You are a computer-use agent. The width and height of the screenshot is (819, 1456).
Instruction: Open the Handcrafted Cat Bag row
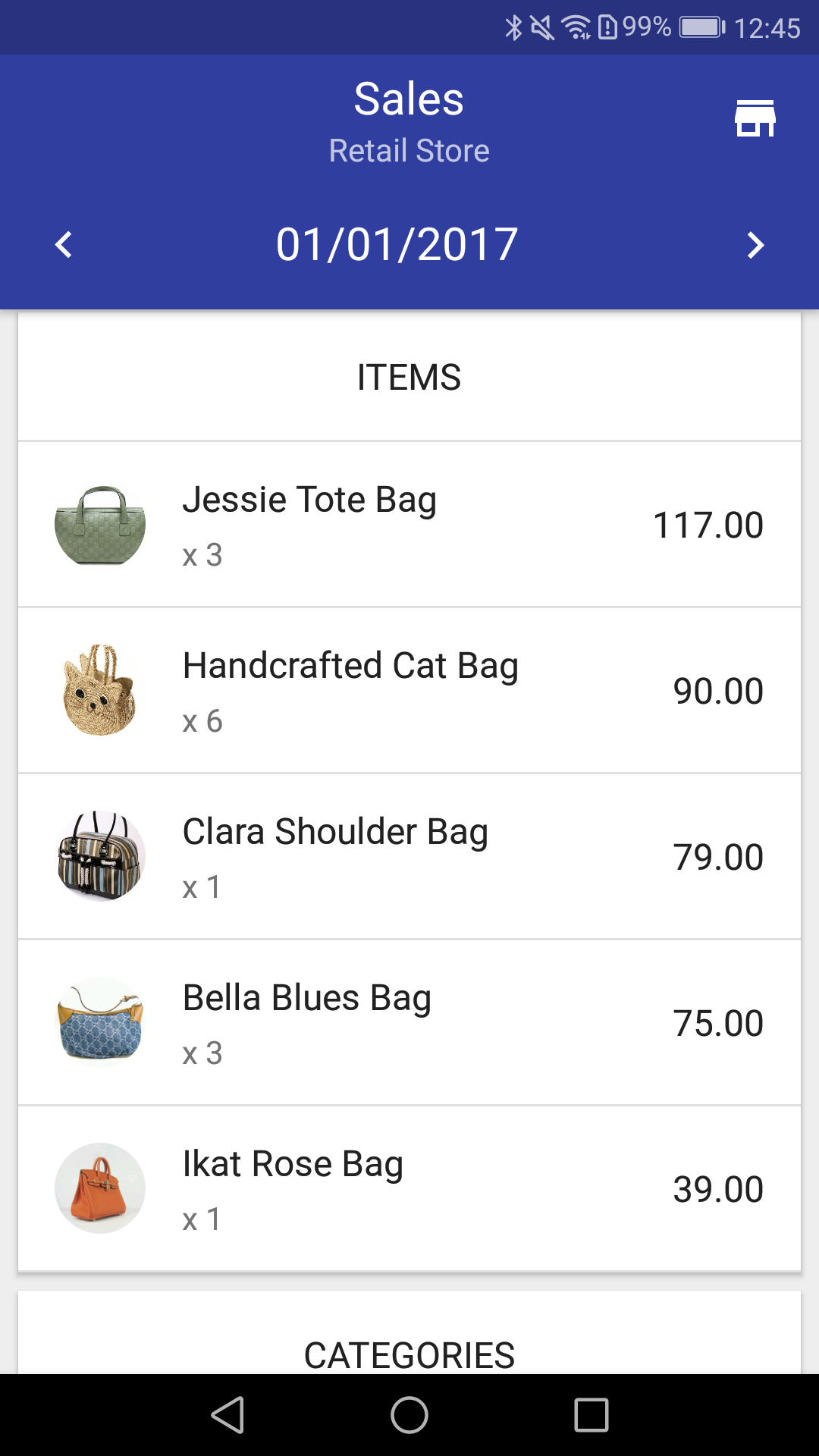409,691
